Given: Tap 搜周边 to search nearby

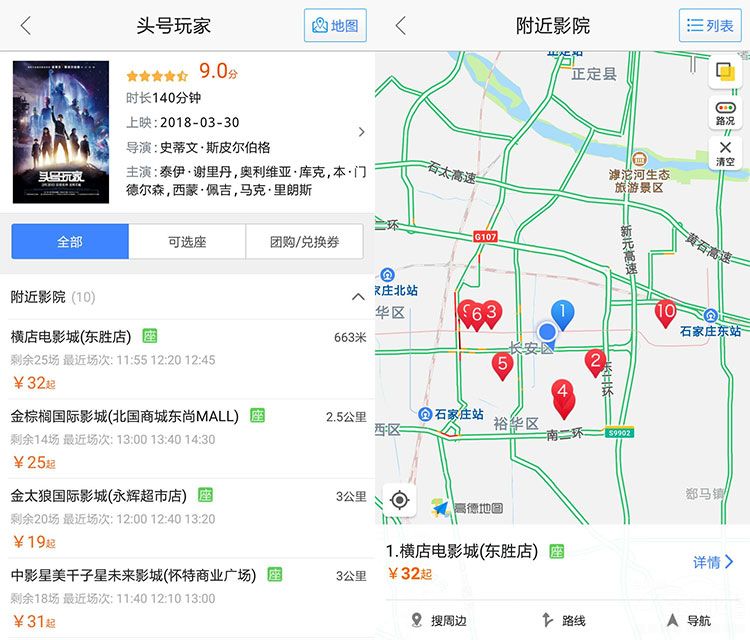Looking at the screenshot, I should tap(439, 621).
